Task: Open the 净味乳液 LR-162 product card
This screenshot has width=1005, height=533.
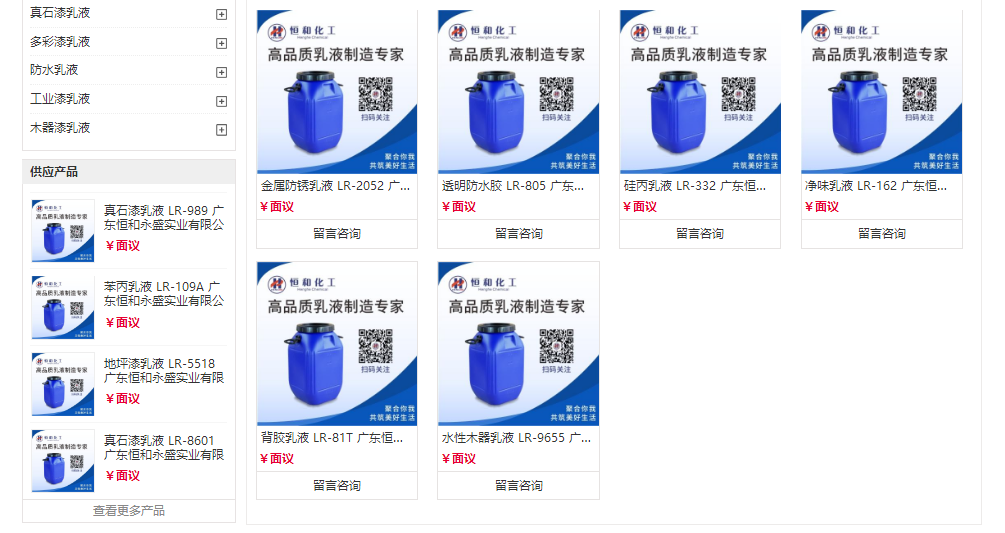Action: (881, 185)
